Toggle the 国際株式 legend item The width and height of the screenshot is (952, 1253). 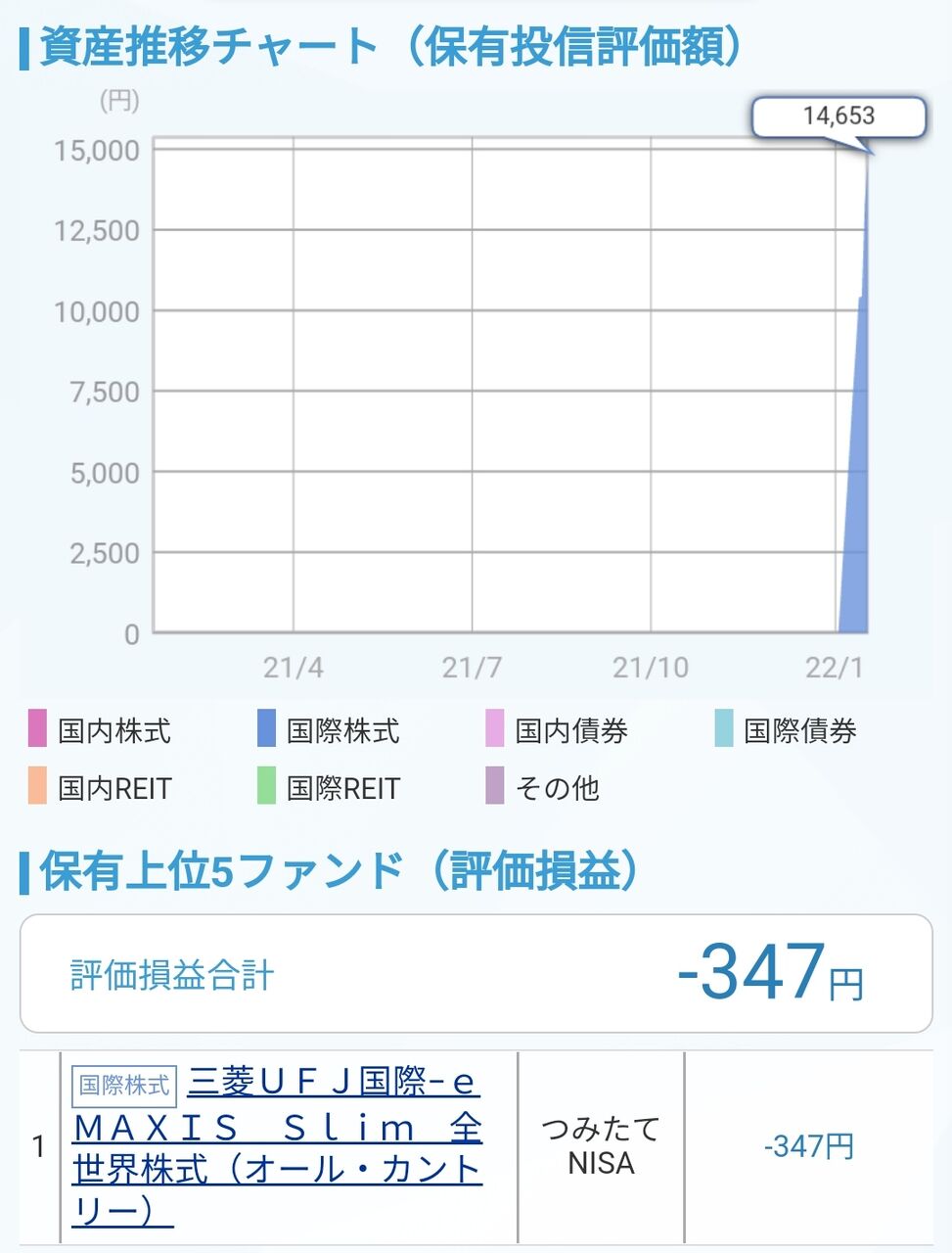coord(328,729)
